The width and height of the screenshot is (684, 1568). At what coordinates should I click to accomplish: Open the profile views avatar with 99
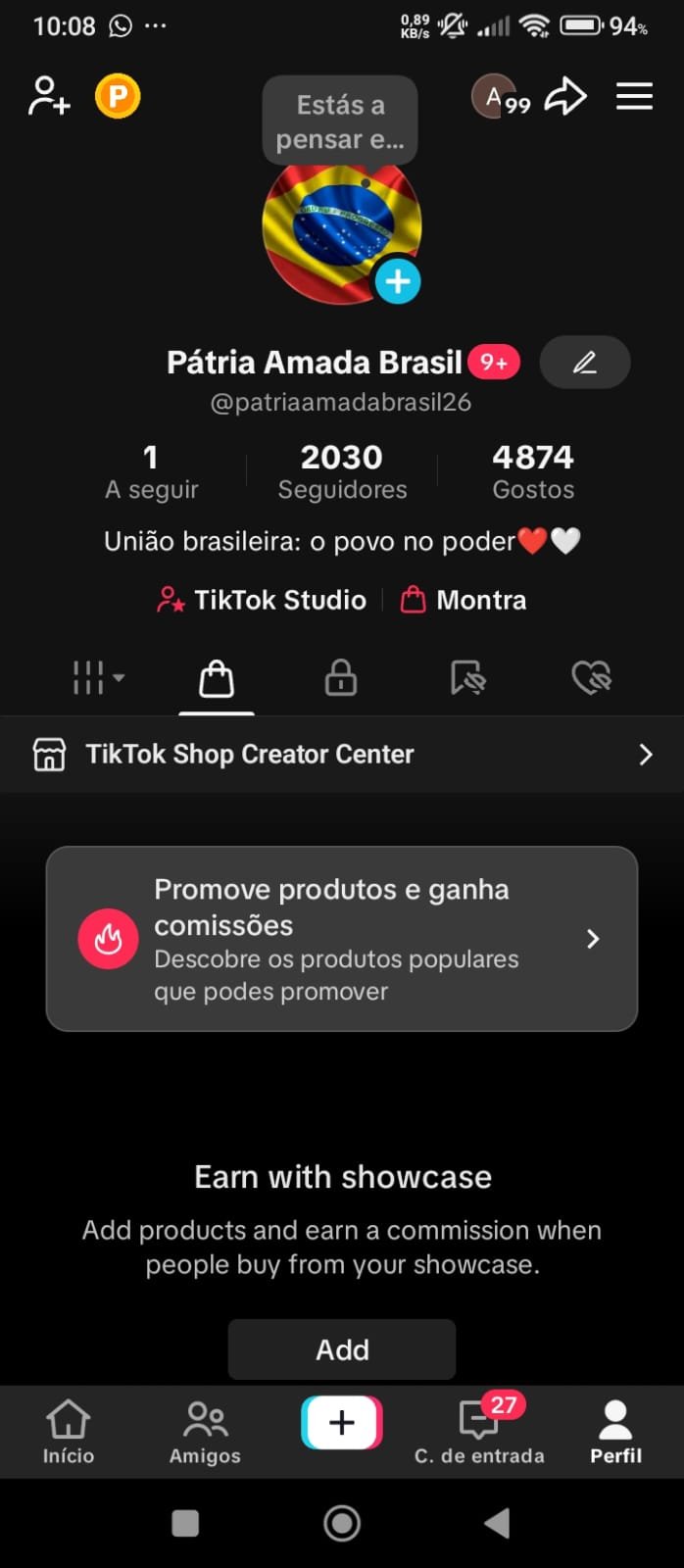tap(496, 96)
